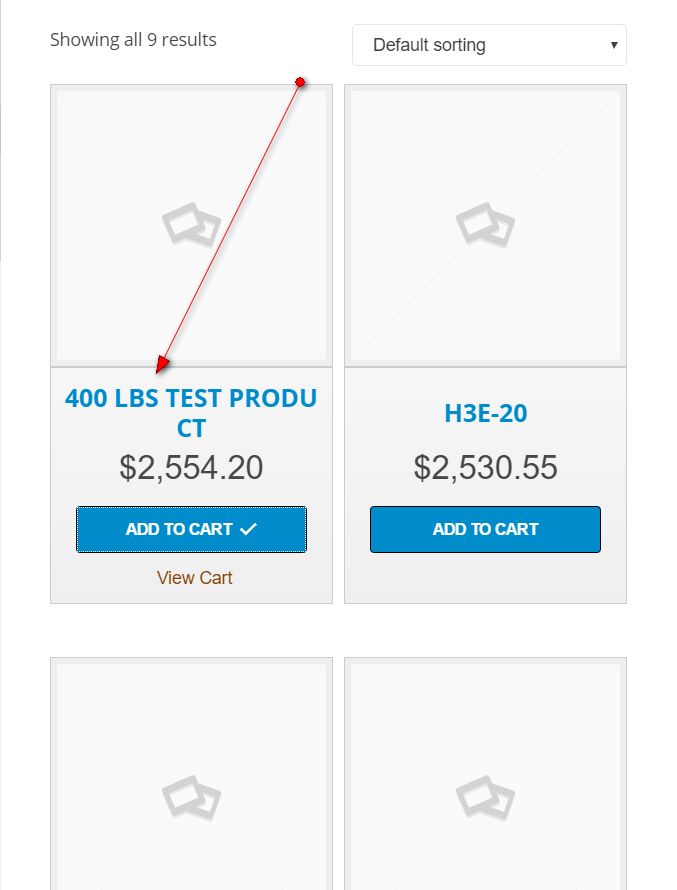Image resolution: width=677 pixels, height=890 pixels.
Task: Add 400 LBS TEST PRODUCT to cart
Action: point(191,529)
